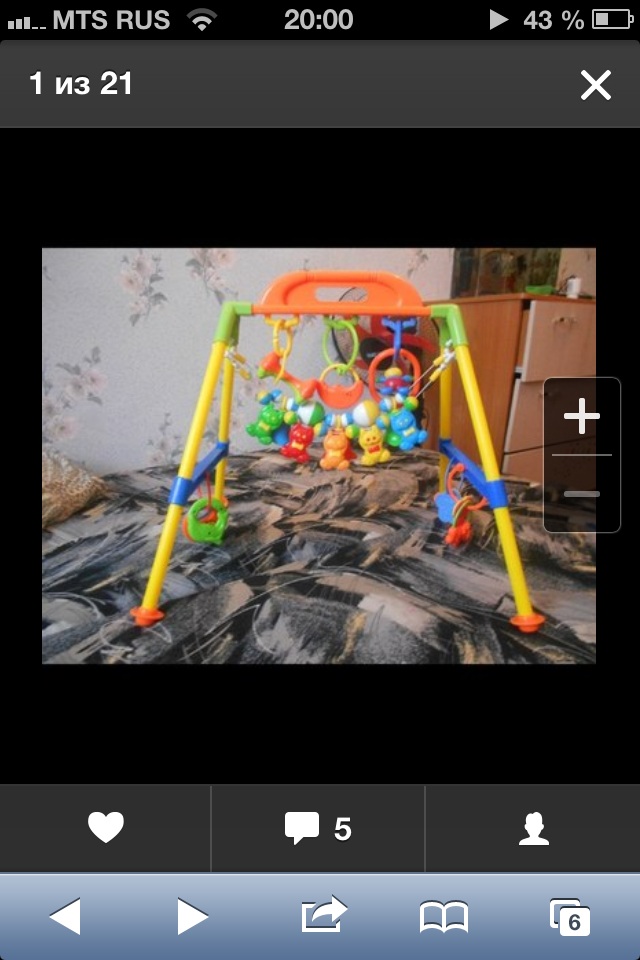Zoom in with the plus button
The image size is (640, 960).
click(582, 418)
